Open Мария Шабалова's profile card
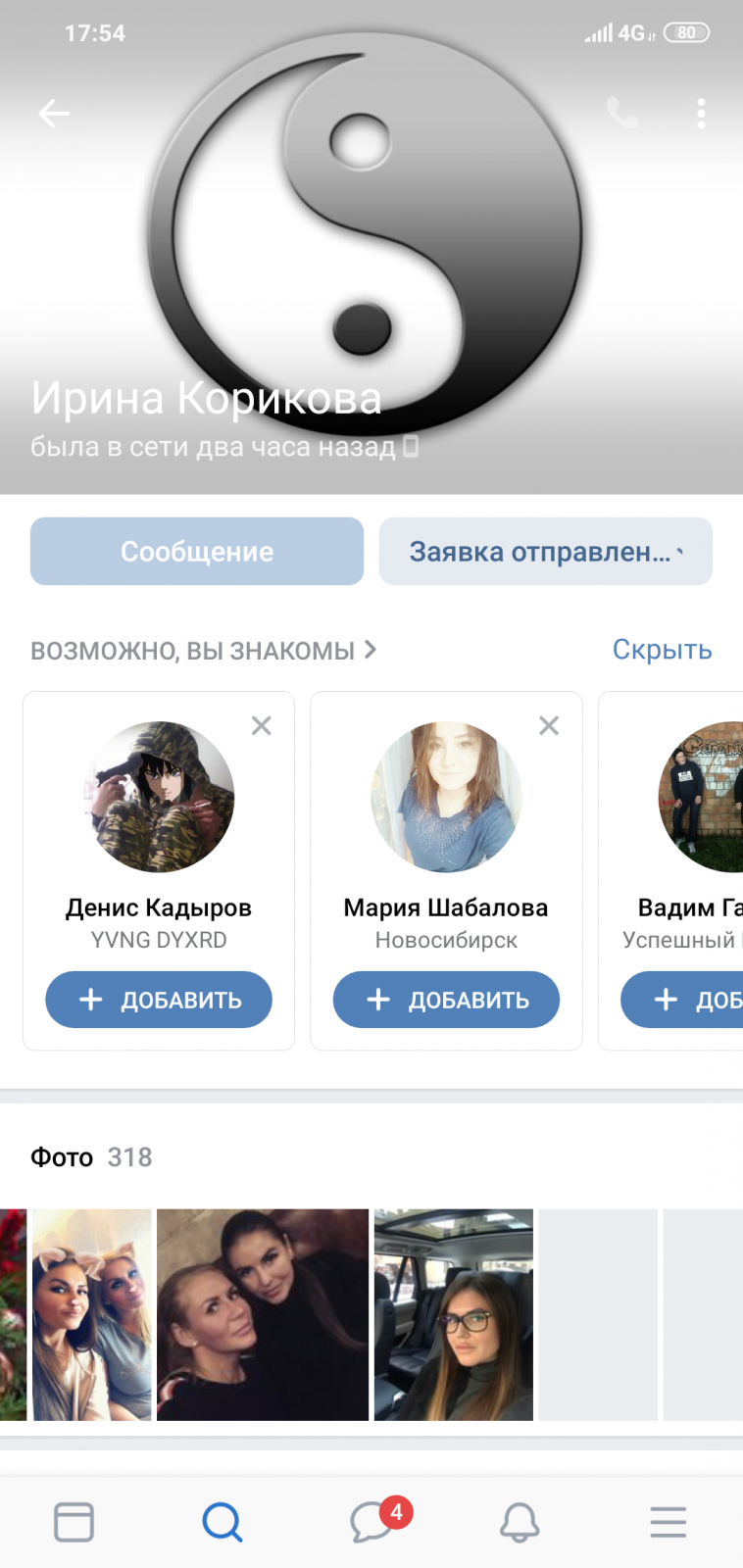Image resolution: width=743 pixels, height=1568 pixels. (x=446, y=870)
